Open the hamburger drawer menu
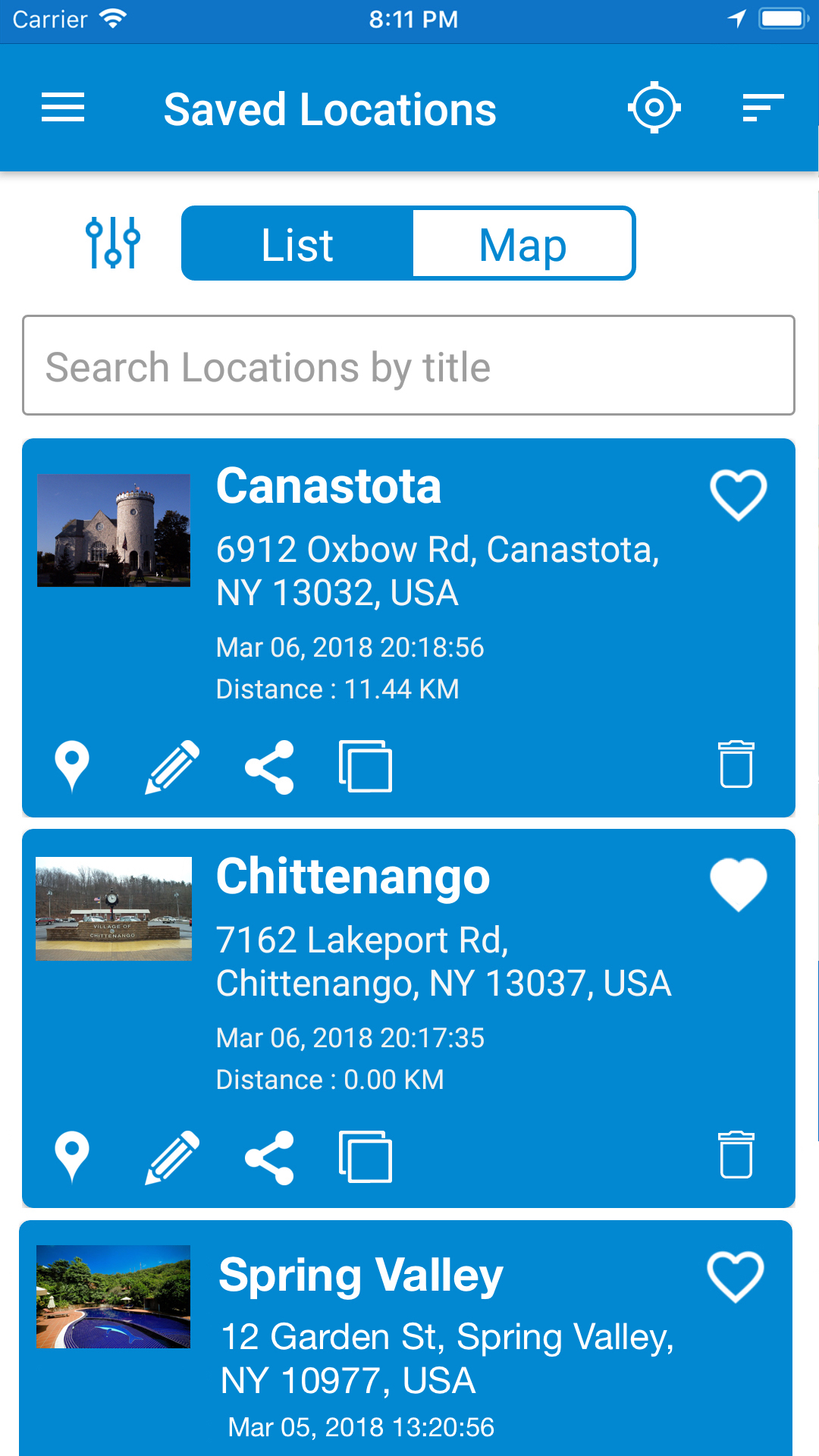Viewport: 819px width, 1456px height. (x=63, y=108)
